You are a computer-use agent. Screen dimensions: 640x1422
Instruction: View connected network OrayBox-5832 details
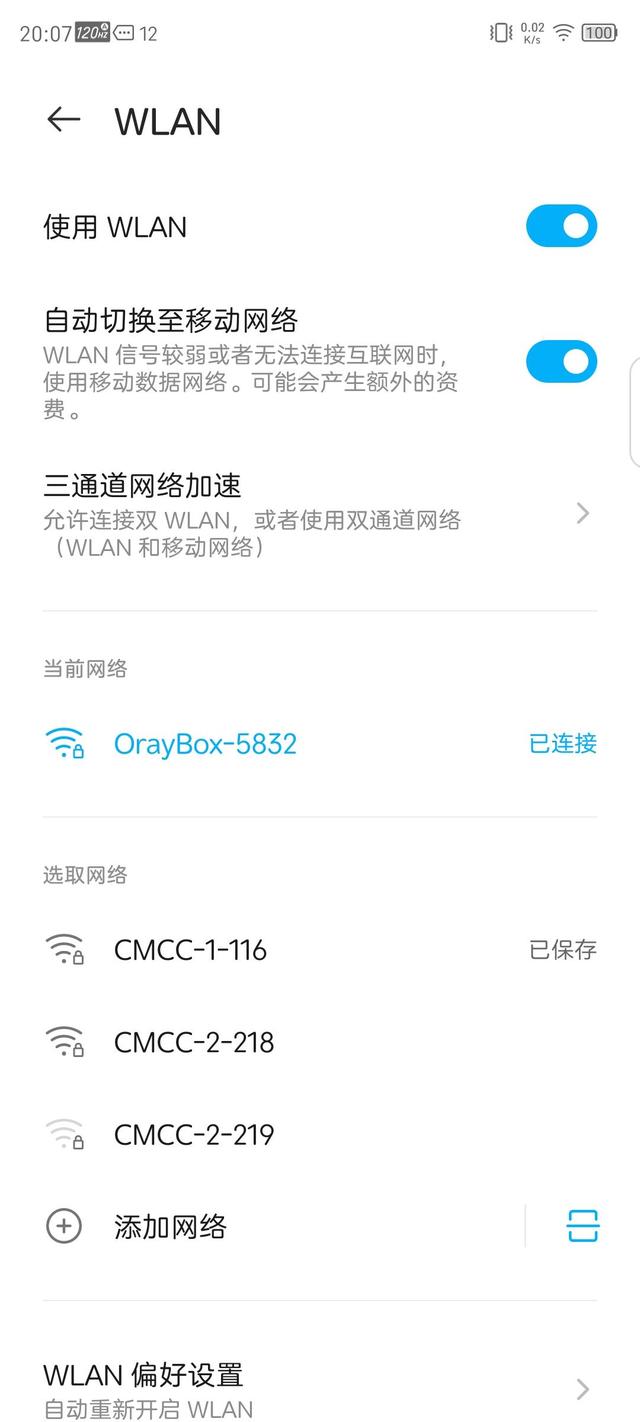pyautogui.click(x=205, y=744)
